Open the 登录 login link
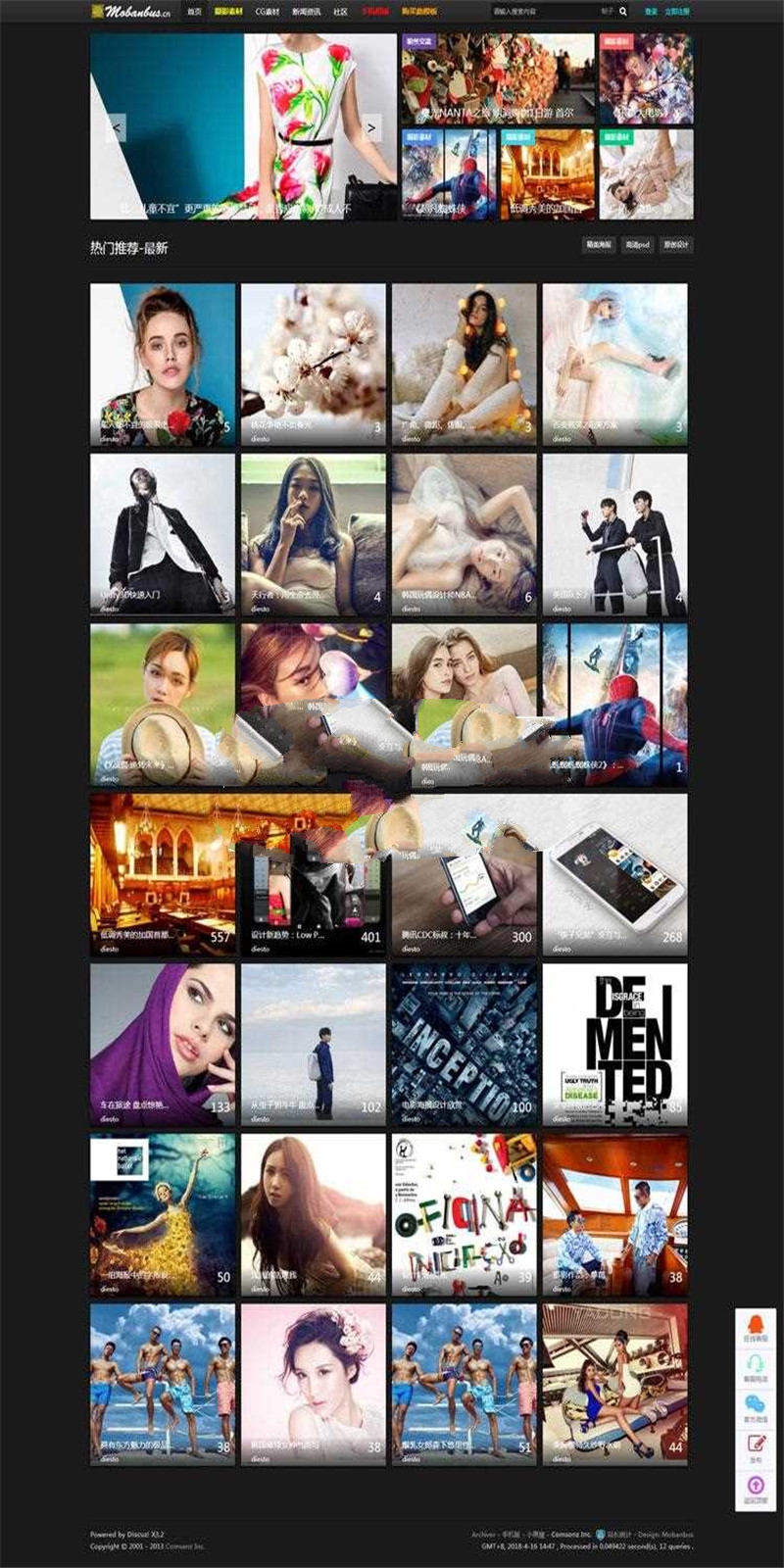The image size is (784, 1568). (651, 12)
